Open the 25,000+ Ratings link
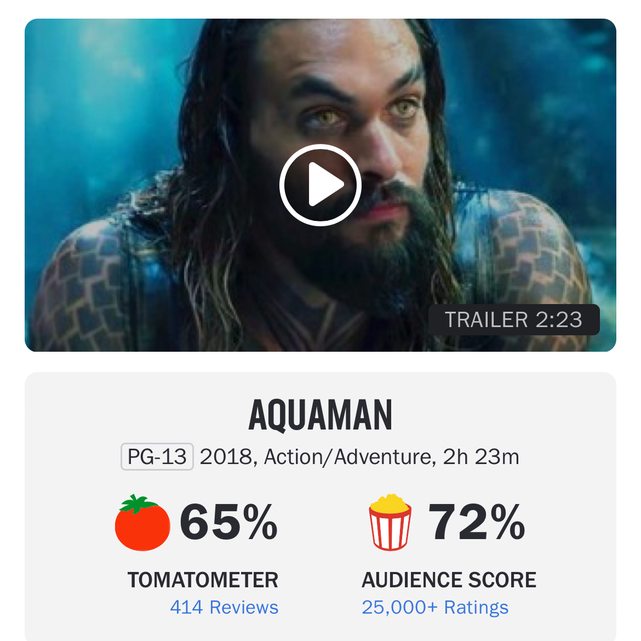The height and width of the screenshot is (641, 641). [434, 607]
